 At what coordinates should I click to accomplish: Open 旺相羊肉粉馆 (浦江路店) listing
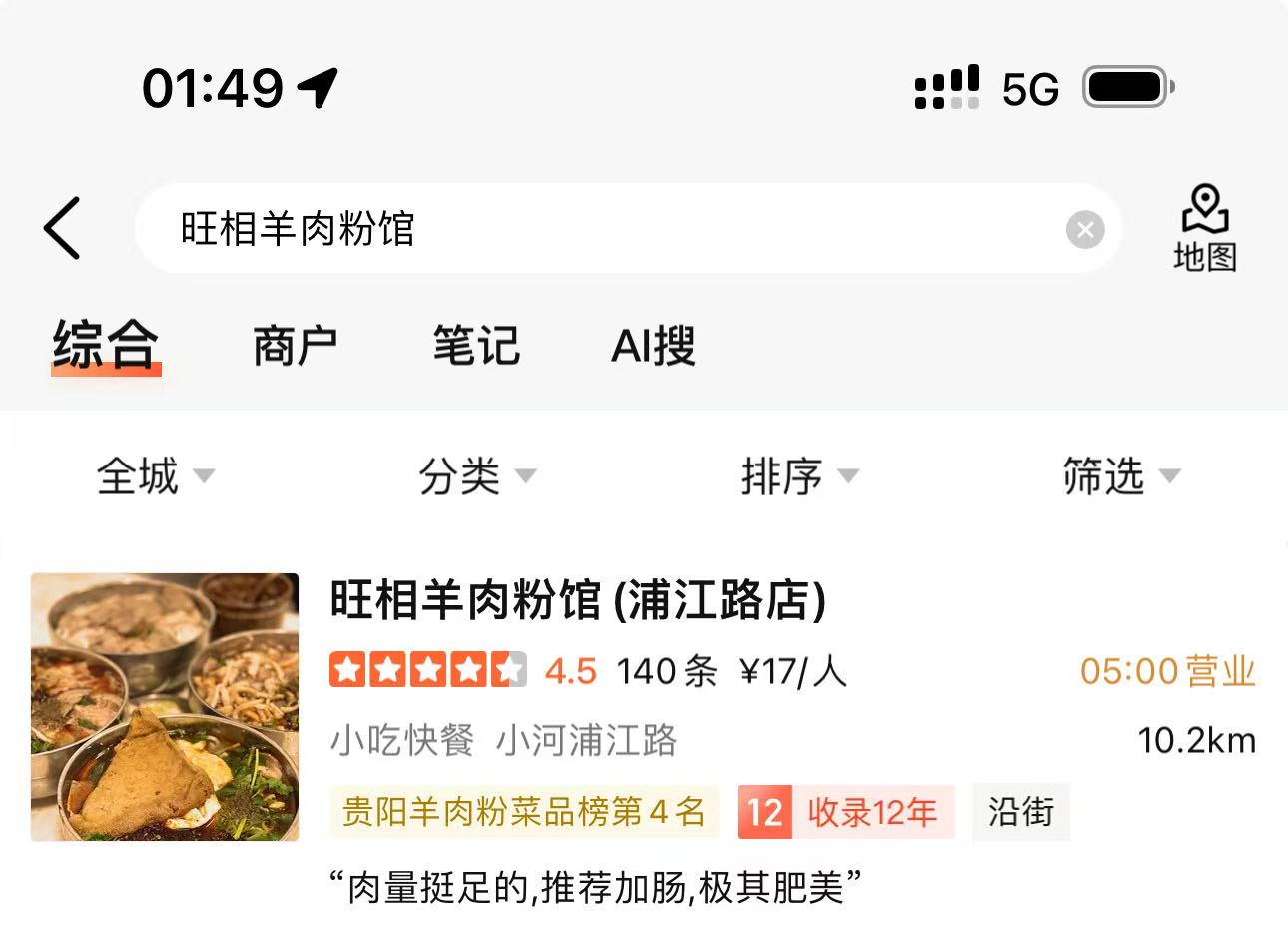577,601
